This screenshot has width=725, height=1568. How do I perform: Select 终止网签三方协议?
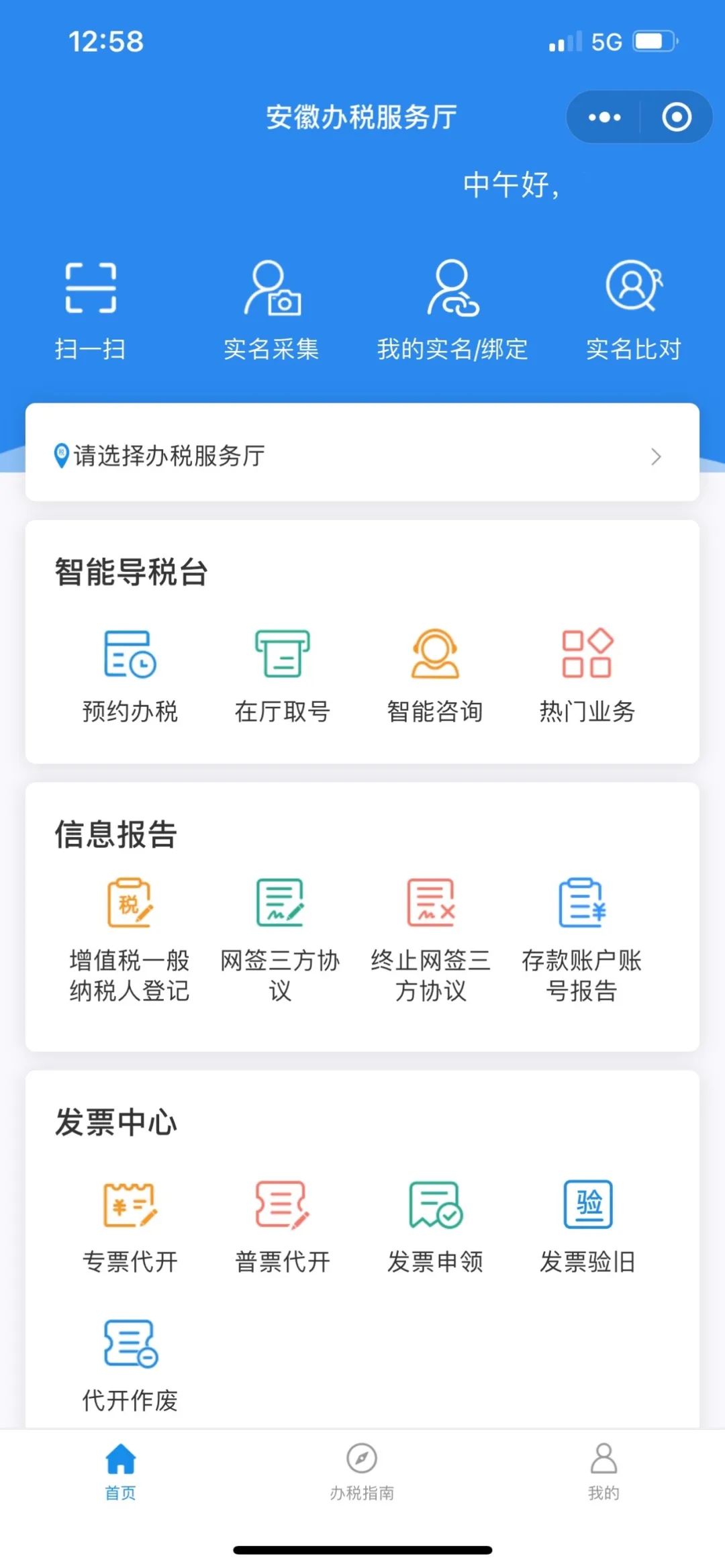tap(431, 940)
